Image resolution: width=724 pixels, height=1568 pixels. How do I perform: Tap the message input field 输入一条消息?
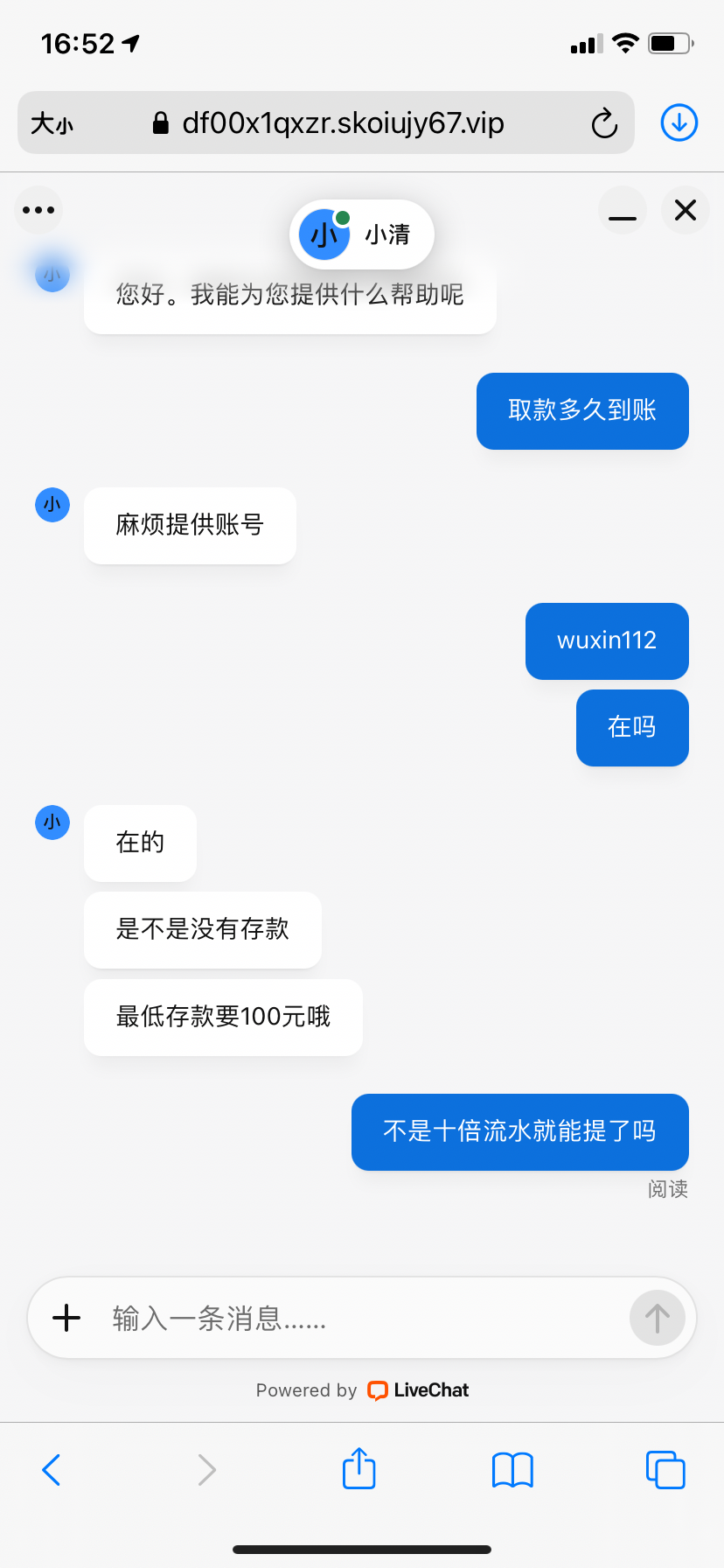click(262, 1317)
